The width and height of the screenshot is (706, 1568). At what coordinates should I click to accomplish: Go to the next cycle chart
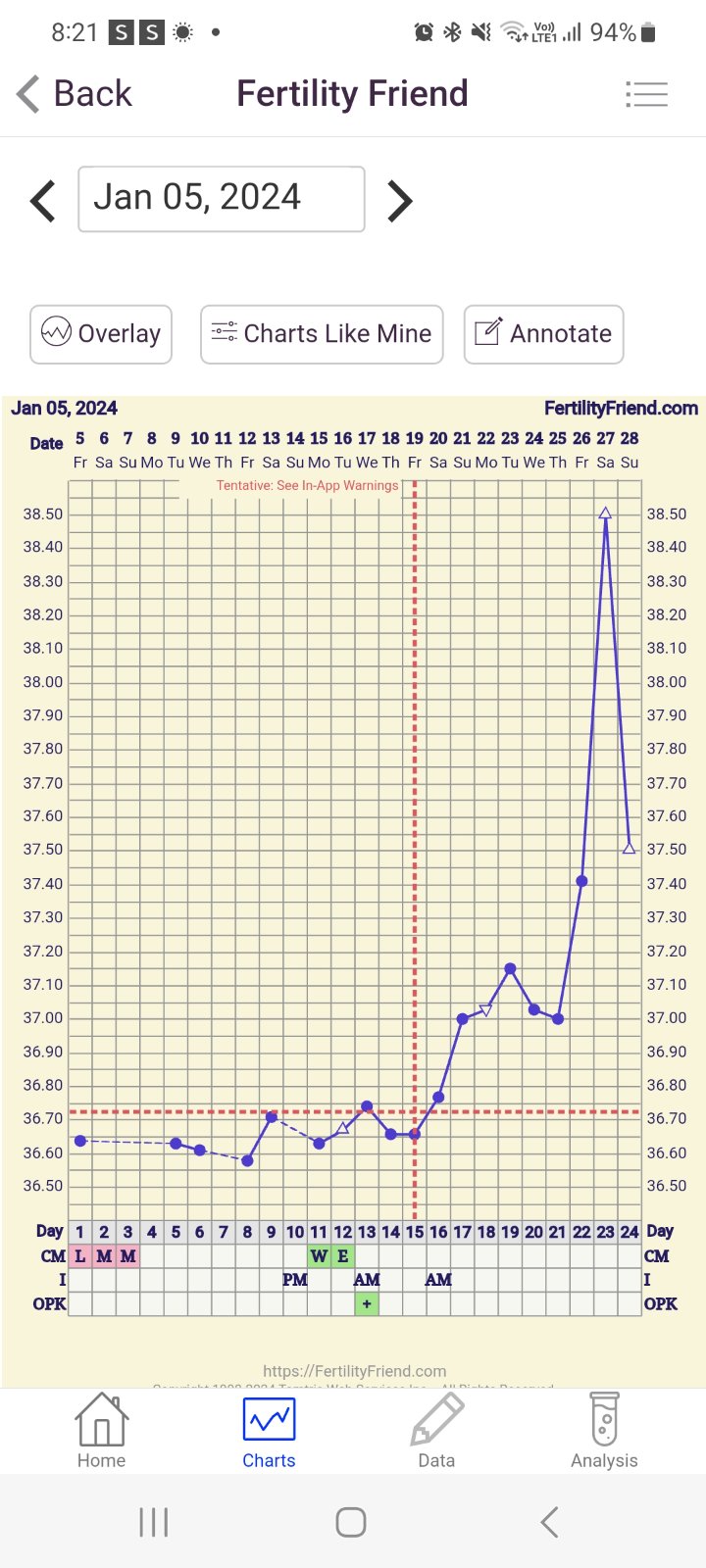pos(399,201)
